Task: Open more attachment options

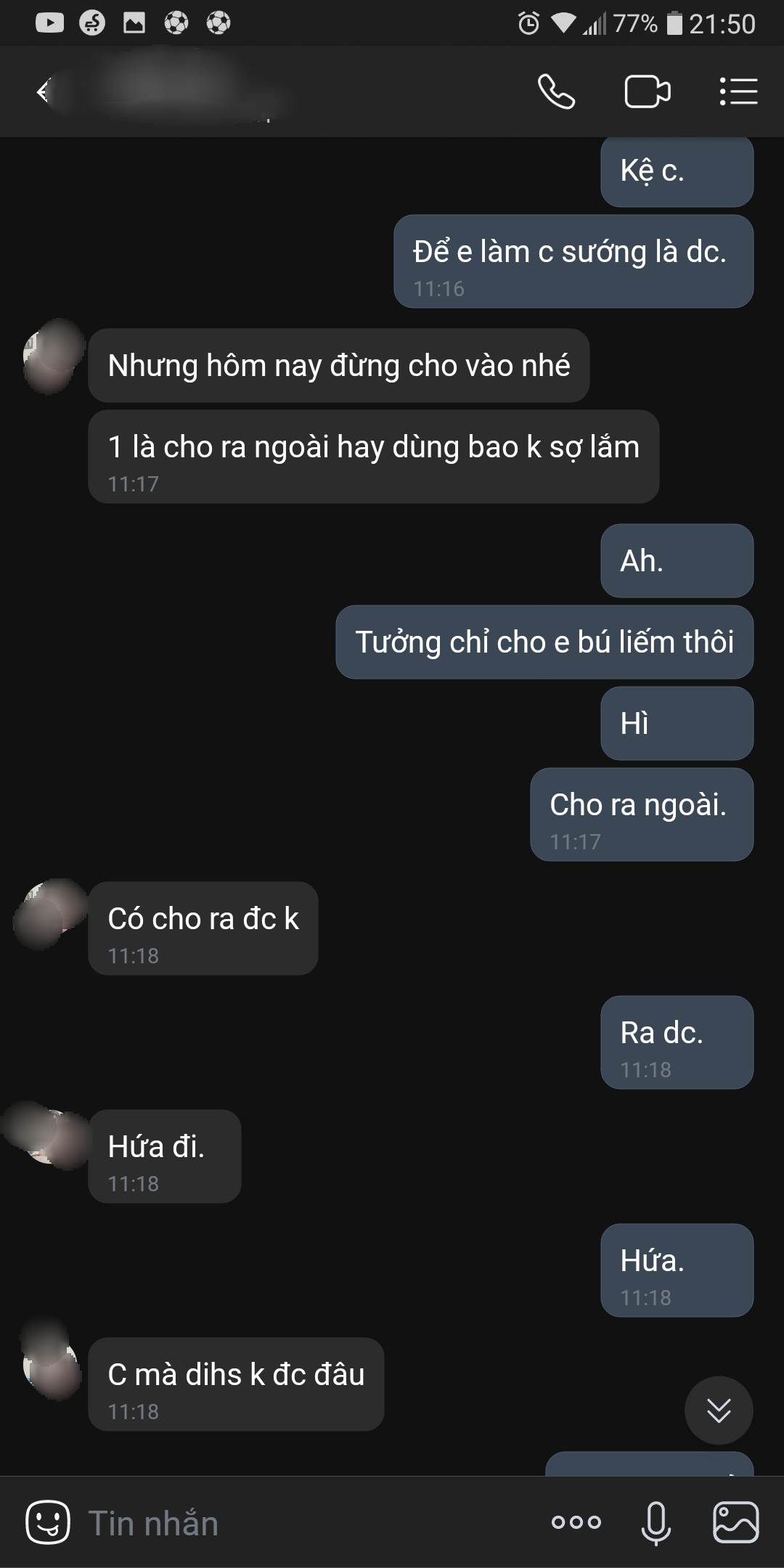Action: point(576,1522)
